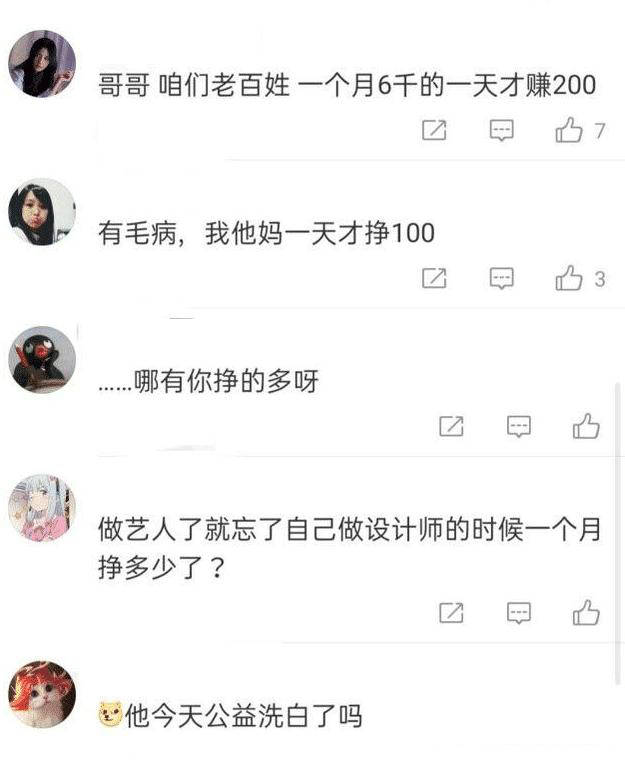Reply to the comment starting with 做艺人了
Viewport: 625px width, 778px height.
[518, 613]
